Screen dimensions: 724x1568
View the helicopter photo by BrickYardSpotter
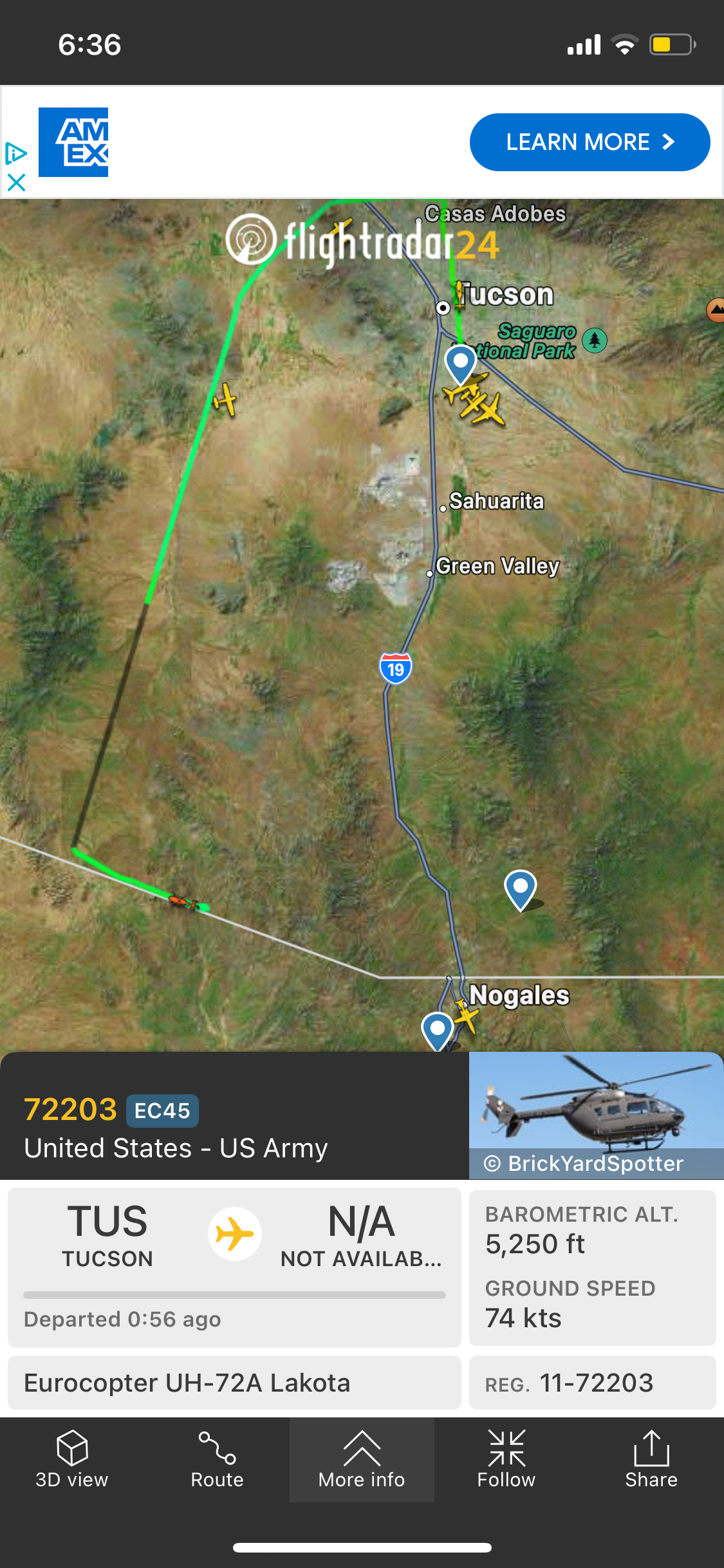[596, 1115]
